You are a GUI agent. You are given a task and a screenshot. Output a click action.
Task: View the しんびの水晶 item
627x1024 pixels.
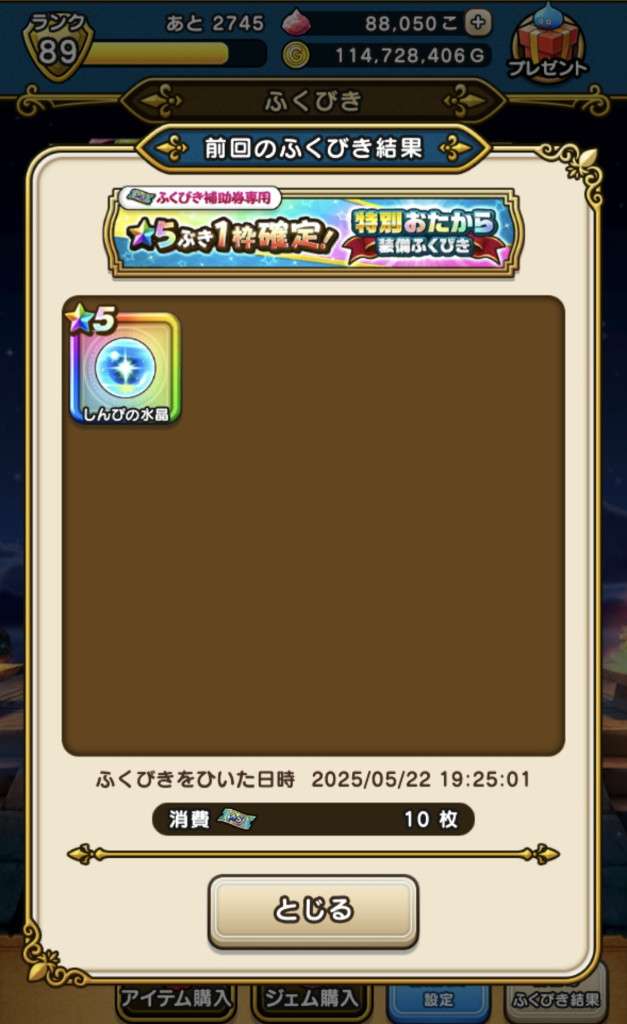[x=125, y=367]
